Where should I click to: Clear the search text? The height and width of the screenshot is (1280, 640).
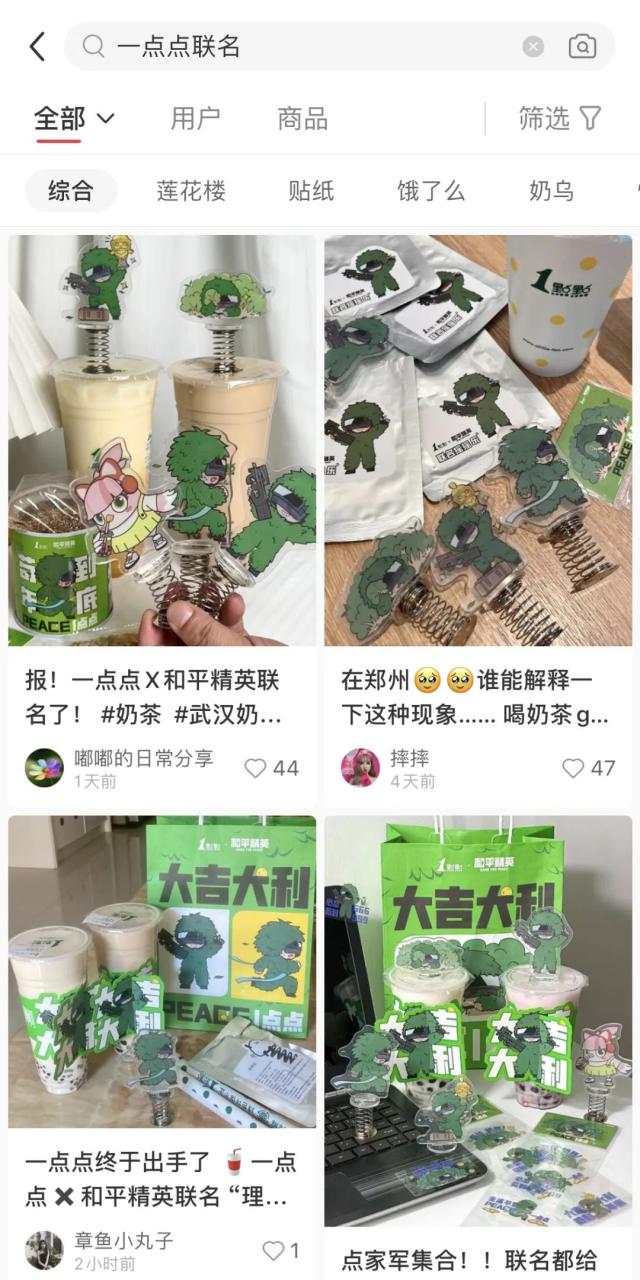(x=534, y=46)
